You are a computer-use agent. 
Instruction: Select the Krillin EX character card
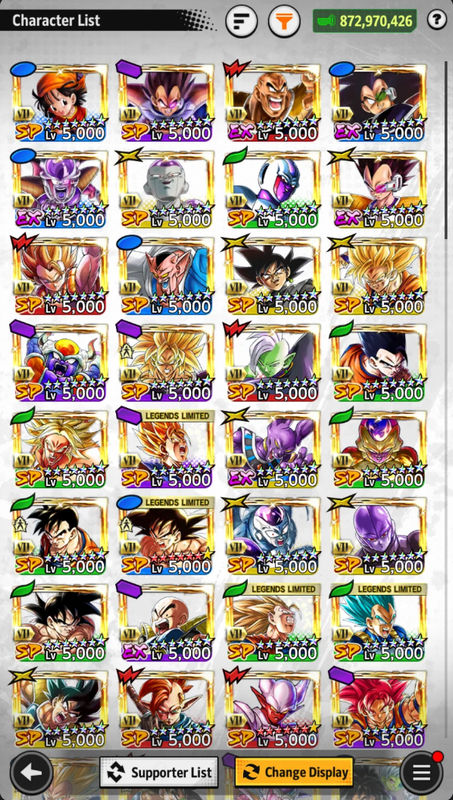click(x=166, y=622)
